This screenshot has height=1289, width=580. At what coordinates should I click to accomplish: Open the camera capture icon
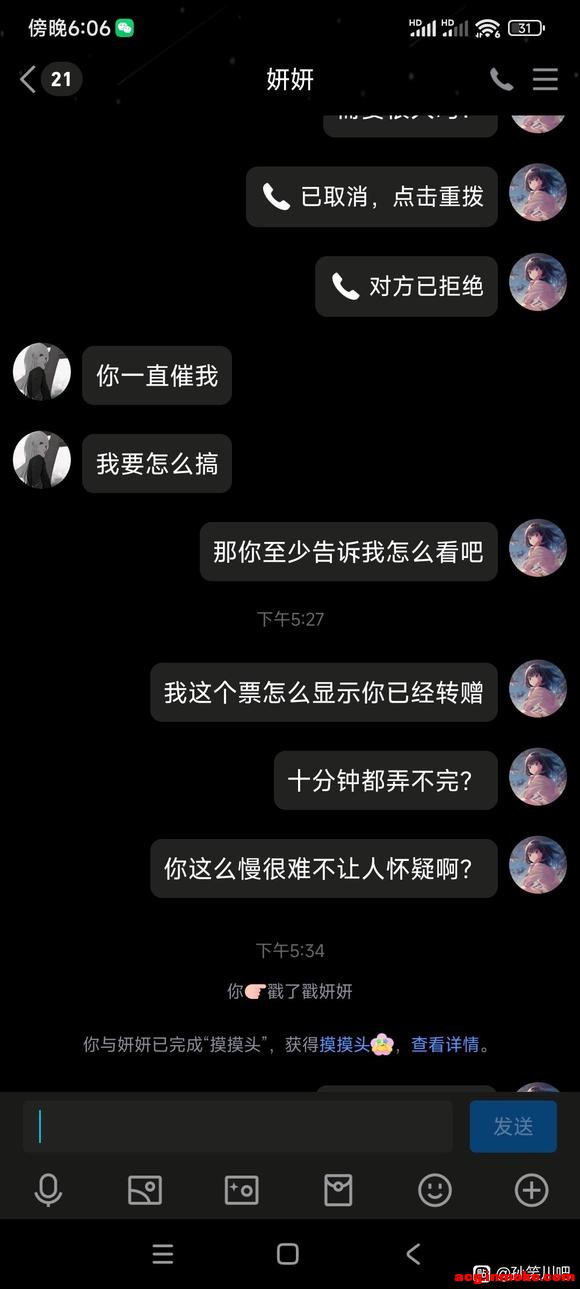(241, 1190)
